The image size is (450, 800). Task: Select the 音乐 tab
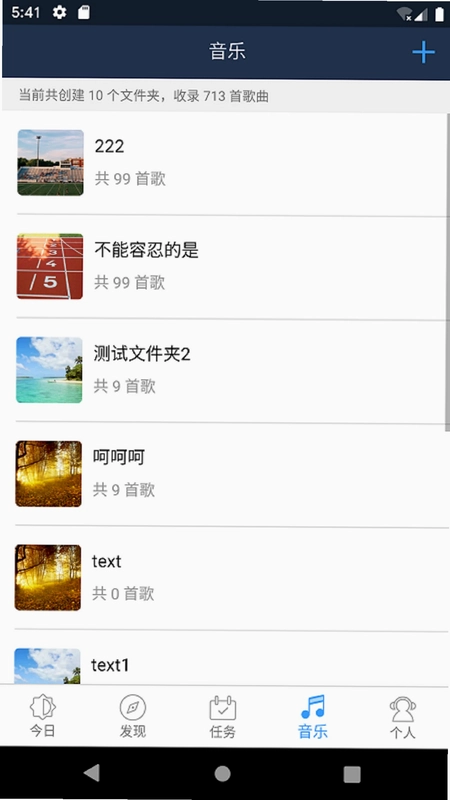tap(313, 716)
